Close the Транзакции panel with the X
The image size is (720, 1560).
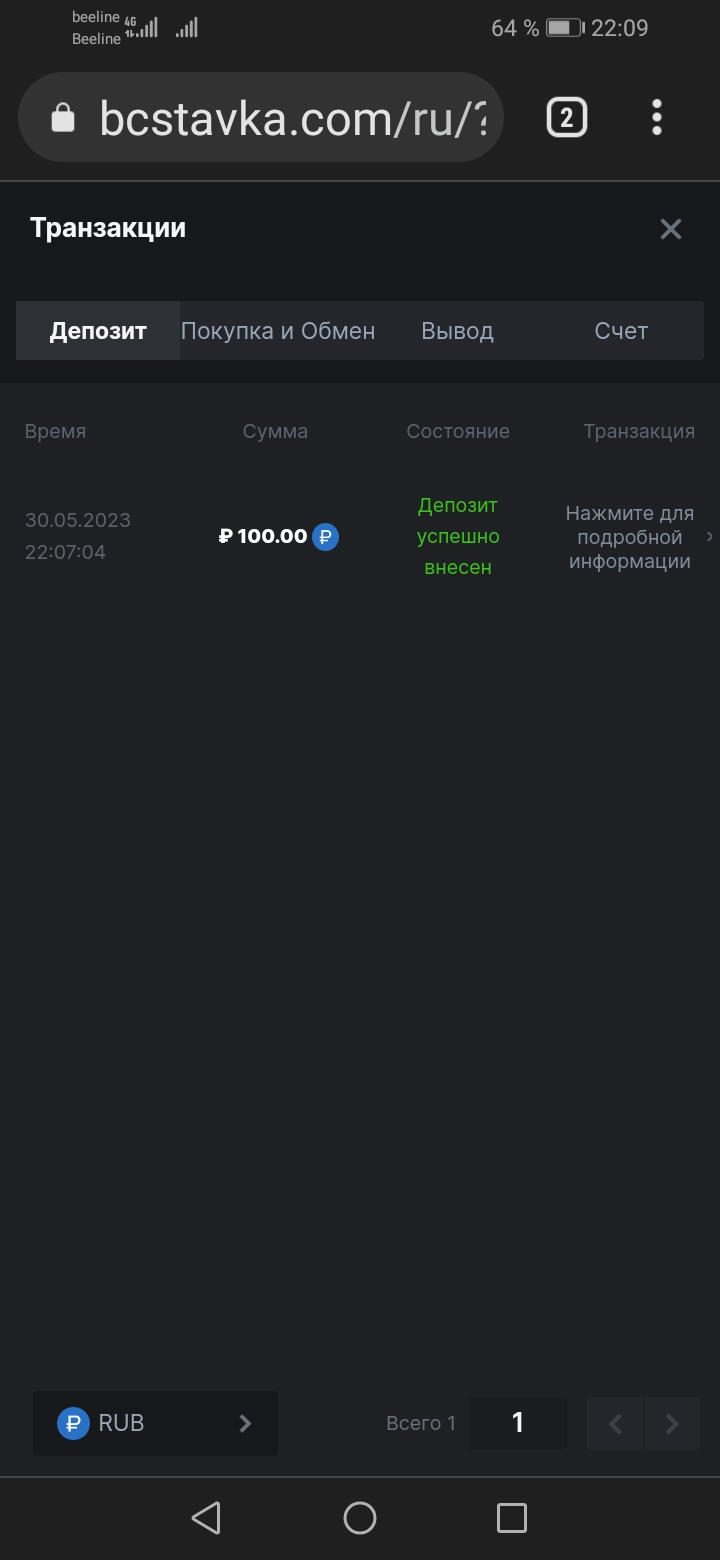(x=670, y=229)
